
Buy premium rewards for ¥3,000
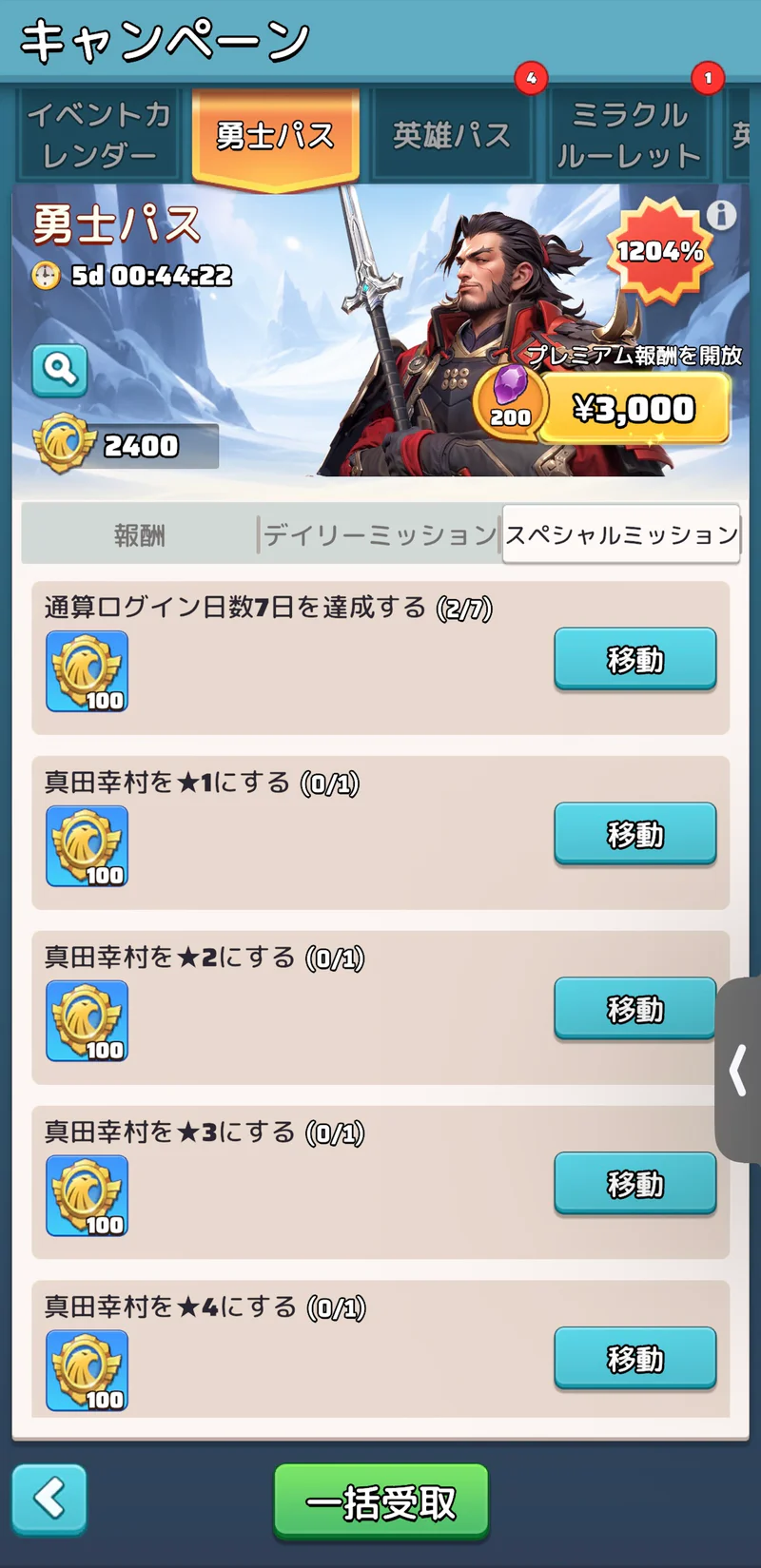tap(634, 409)
